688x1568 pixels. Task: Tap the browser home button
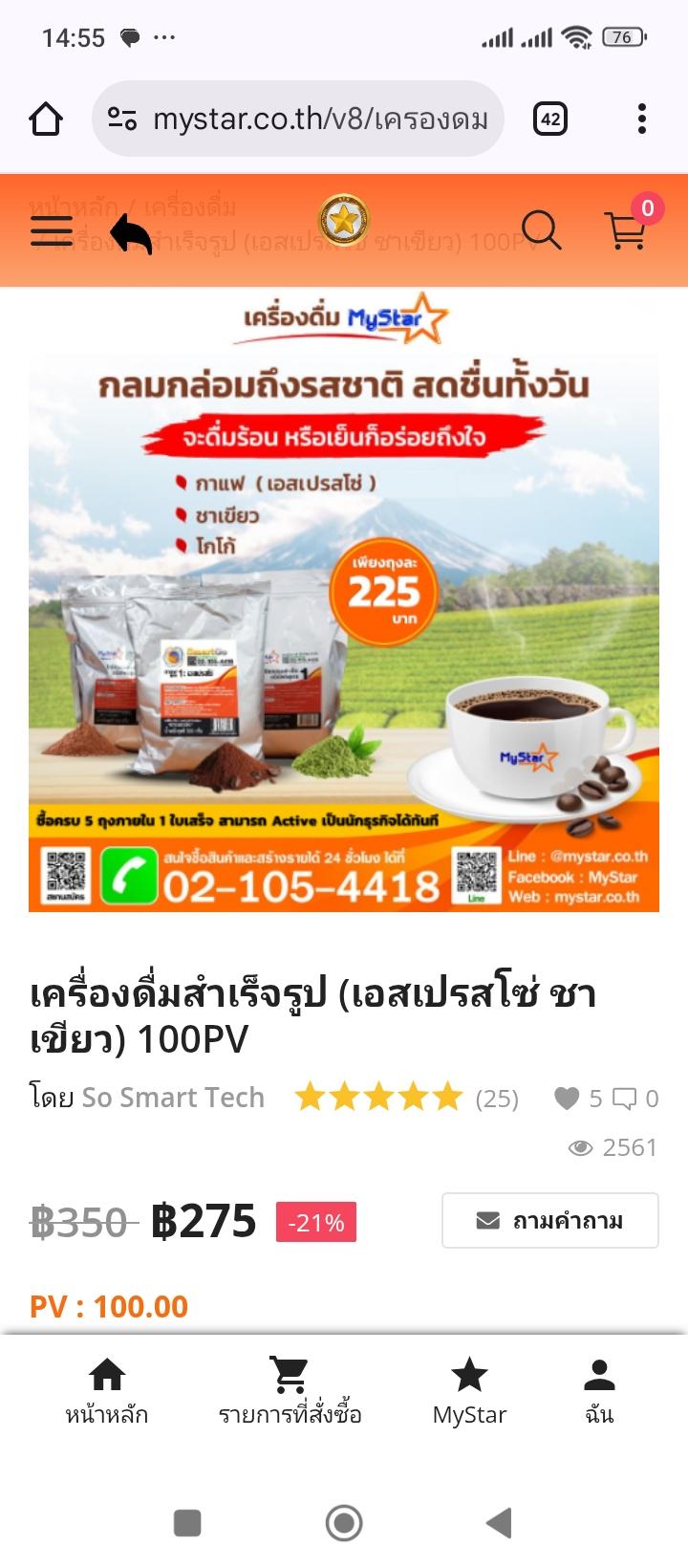(46, 120)
